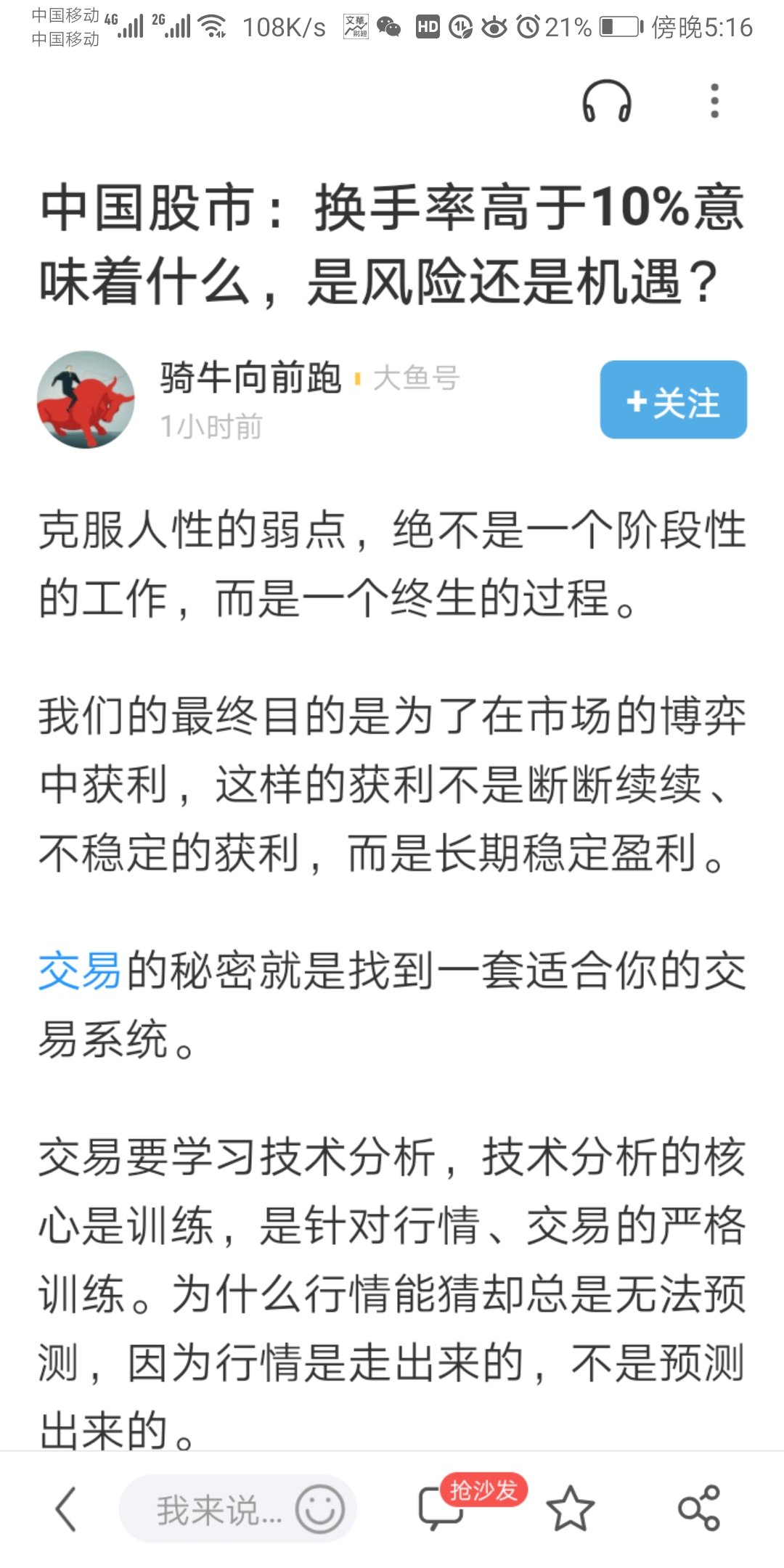The height and width of the screenshot is (1568, 784).
Task: Open author name 骑牛向前跑
Action: coord(250,378)
